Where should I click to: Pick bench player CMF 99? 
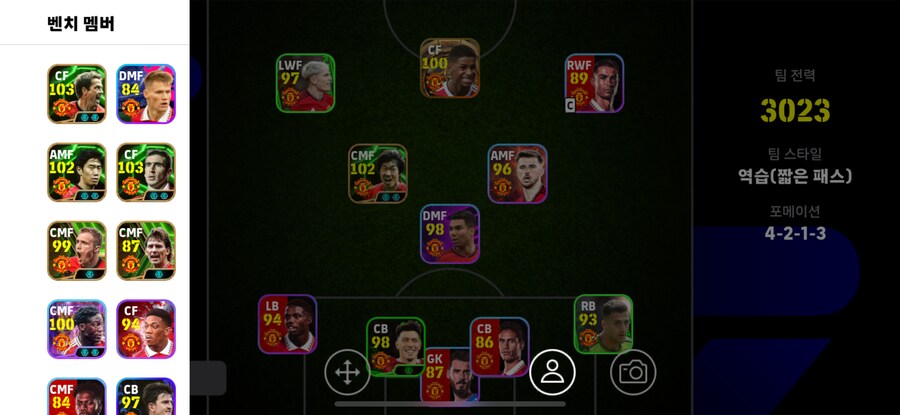(76, 250)
